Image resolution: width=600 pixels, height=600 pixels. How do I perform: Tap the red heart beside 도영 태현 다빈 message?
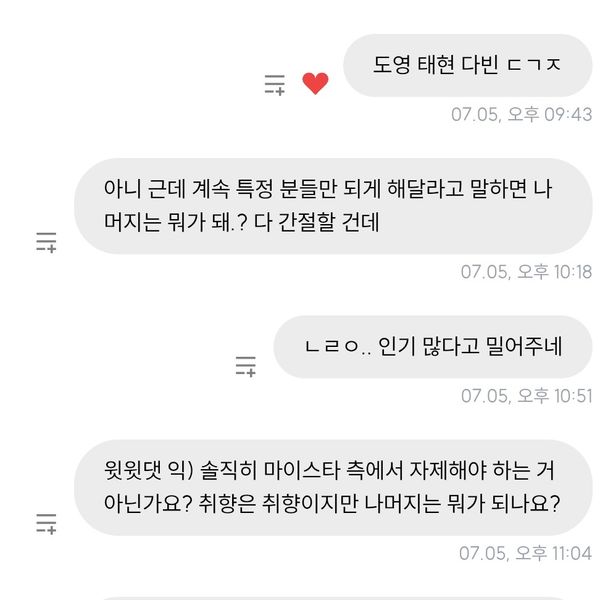[315, 84]
